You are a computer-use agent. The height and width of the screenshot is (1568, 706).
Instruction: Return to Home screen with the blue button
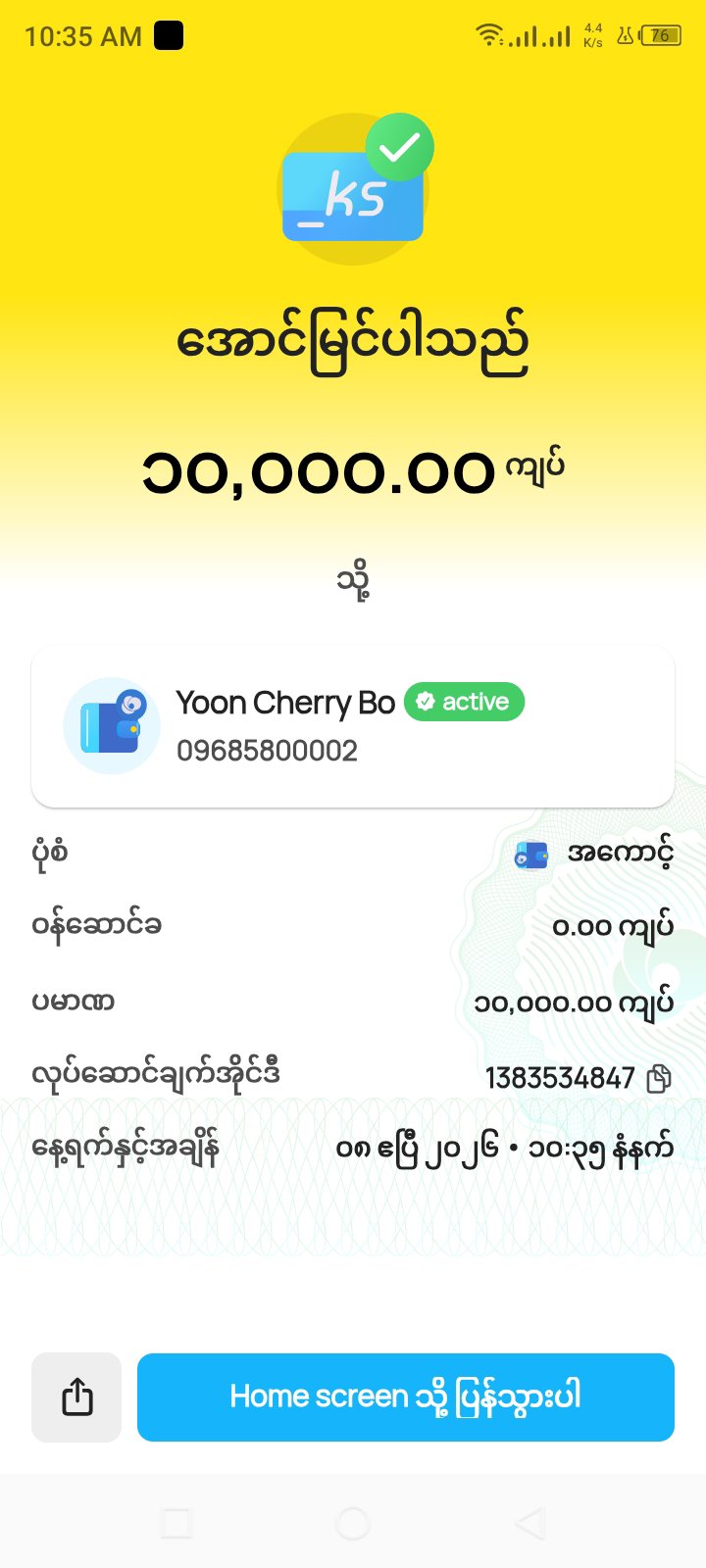pyautogui.click(x=405, y=1396)
